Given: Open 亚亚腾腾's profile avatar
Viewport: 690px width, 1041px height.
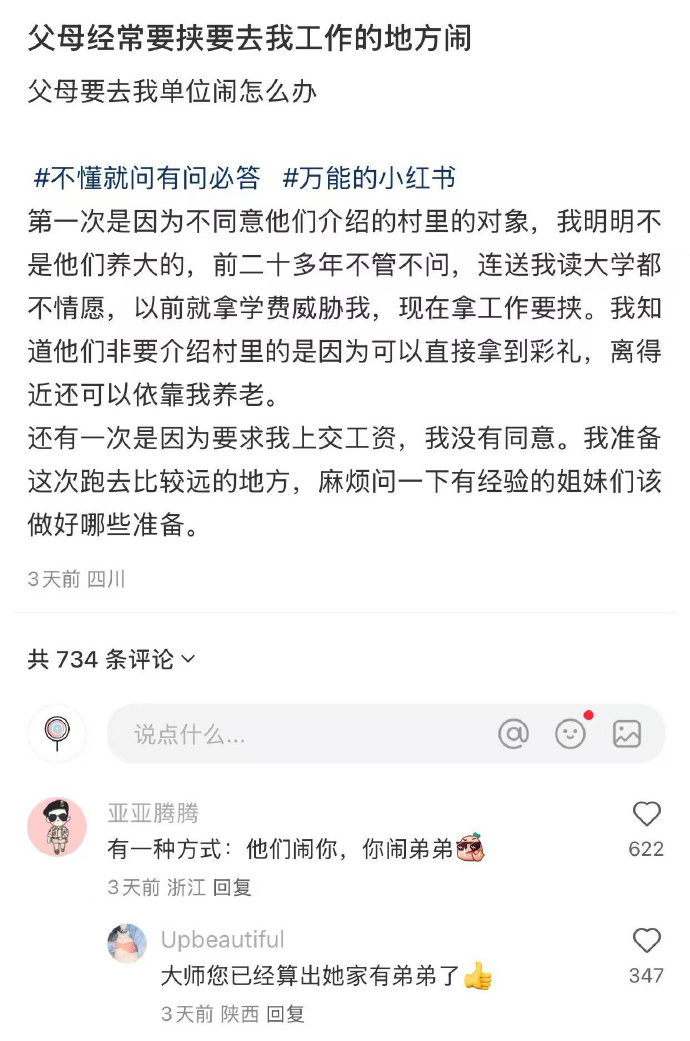Looking at the screenshot, I should (x=57, y=826).
